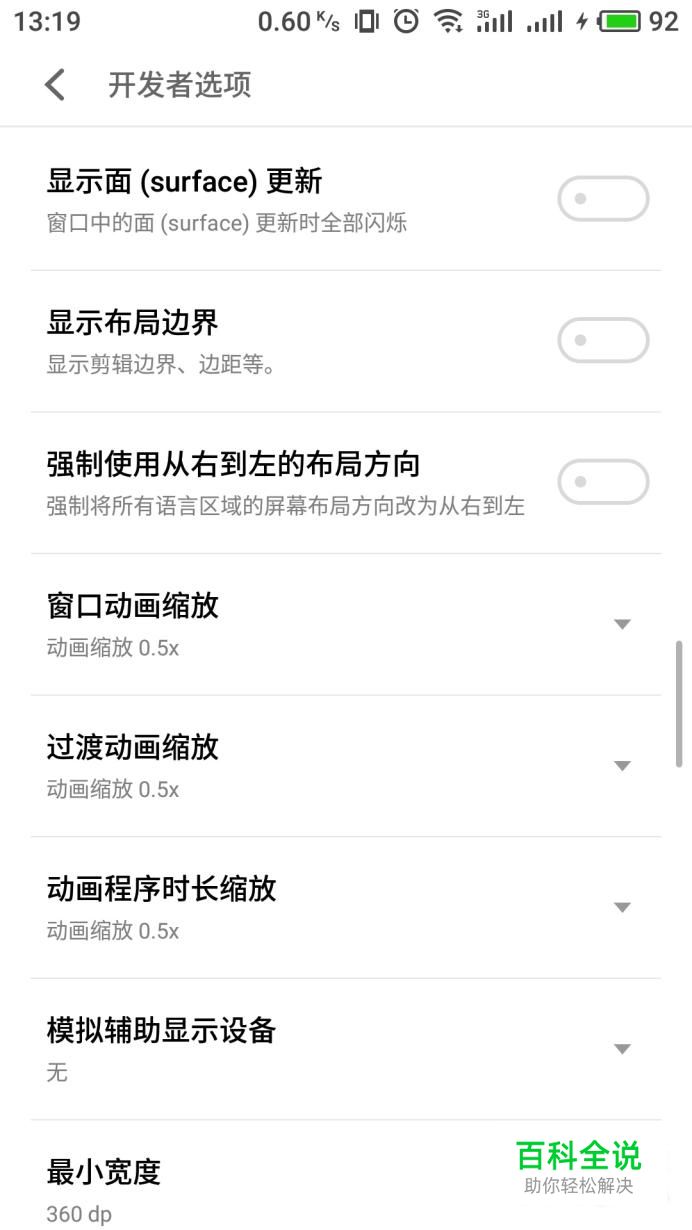Open 窗口动画缩放 dropdown
Viewport: 692px width, 1230px height.
[621, 624]
